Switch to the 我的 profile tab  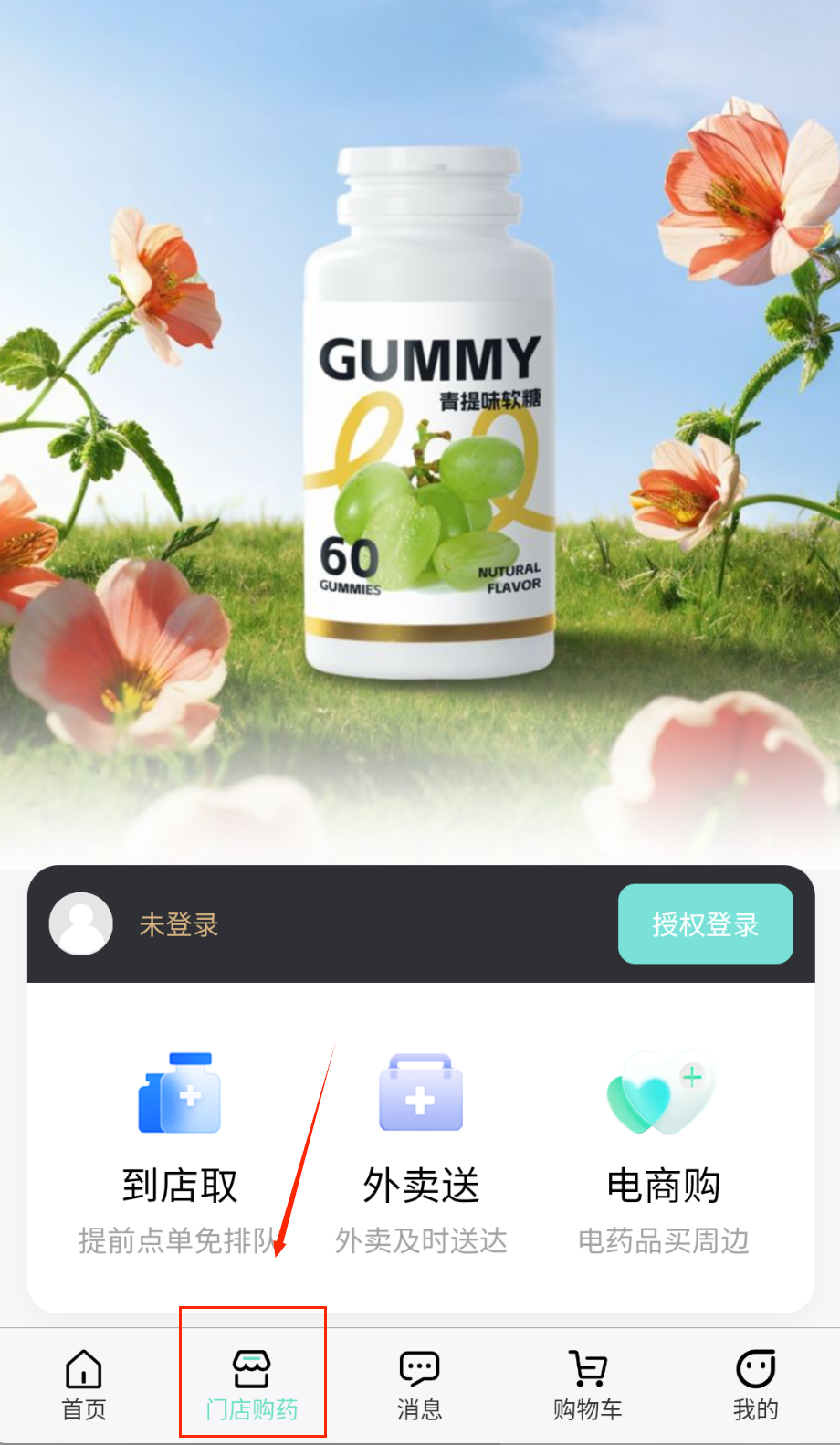pos(755,1385)
